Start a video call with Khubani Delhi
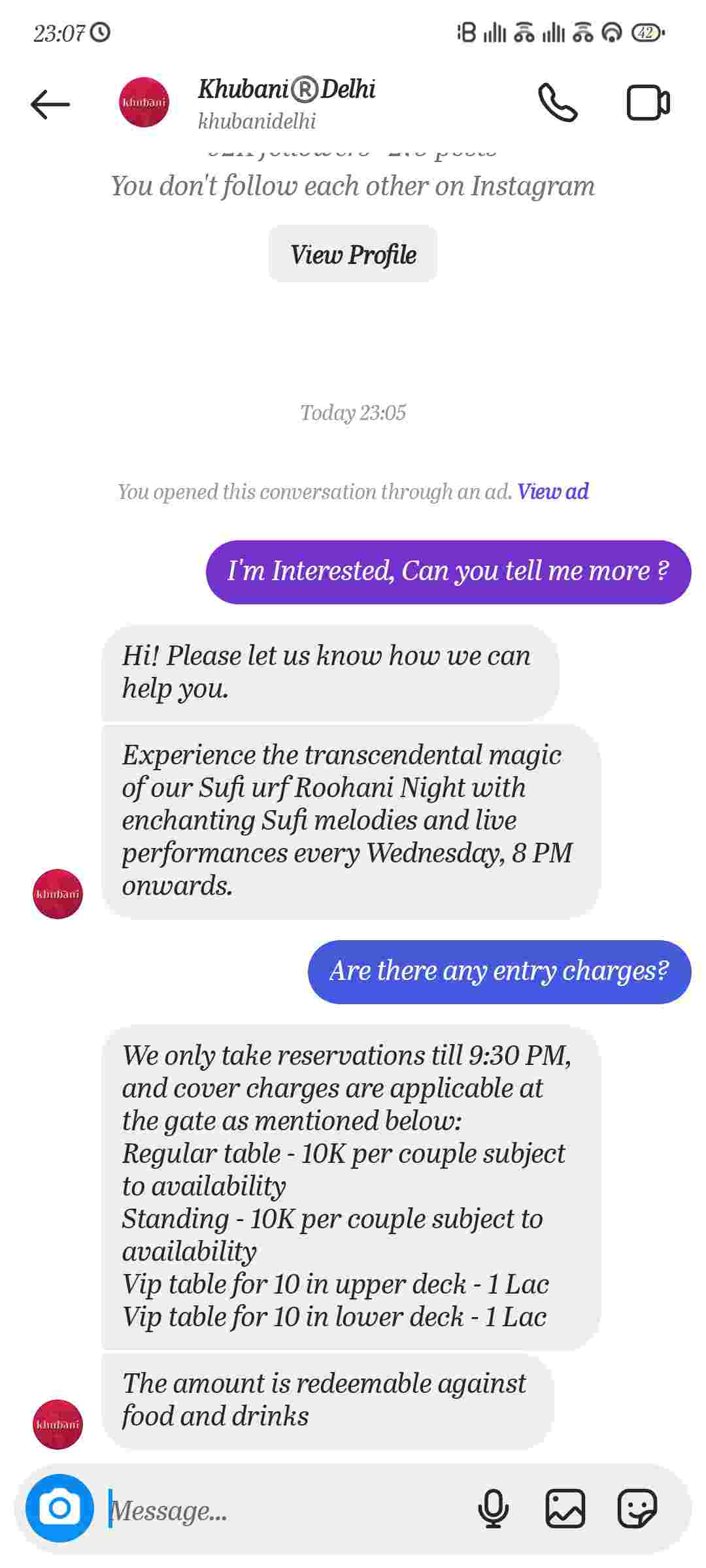The image size is (706, 1568). pos(648,103)
